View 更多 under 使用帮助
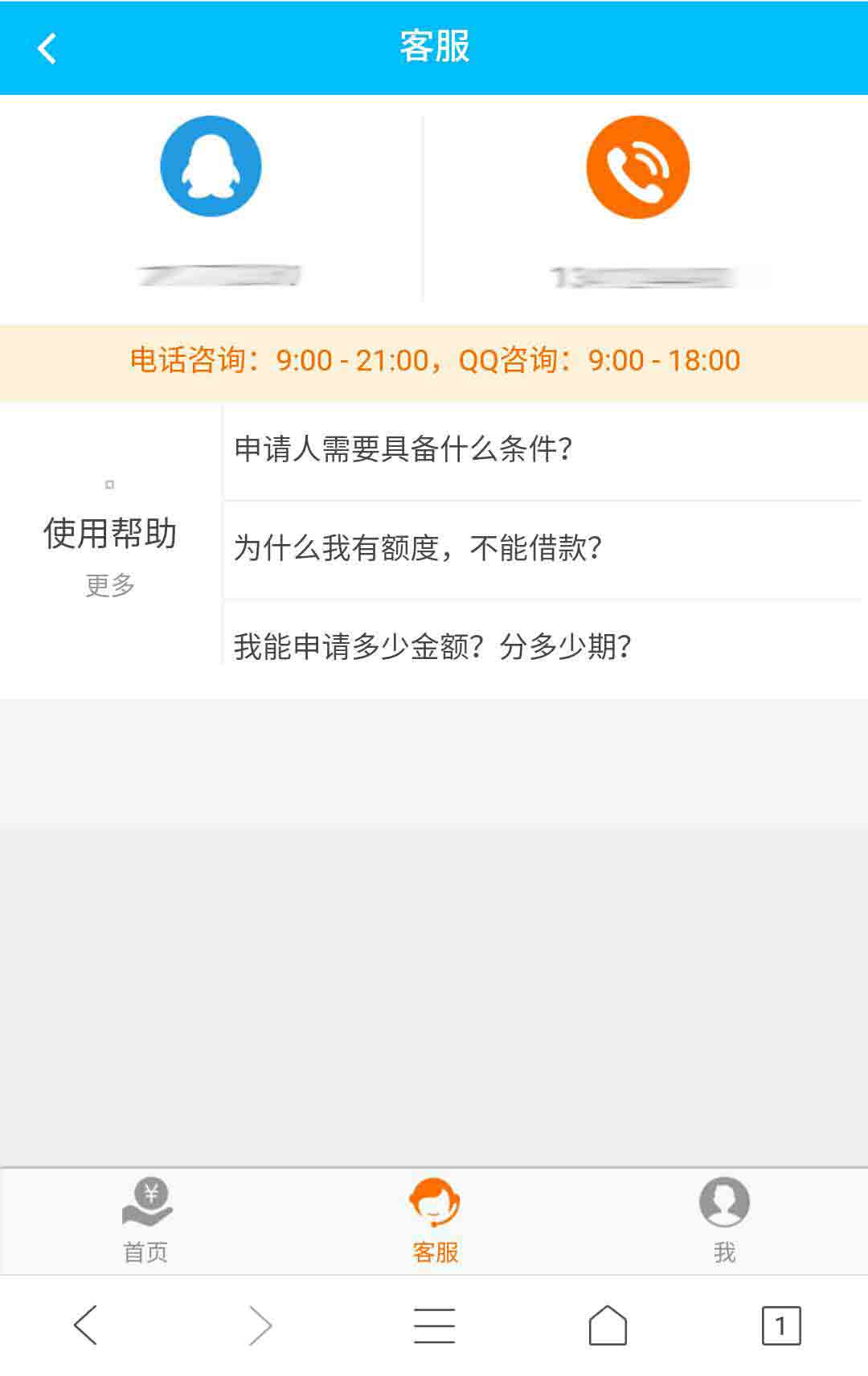The width and height of the screenshot is (868, 1376). [110, 585]
